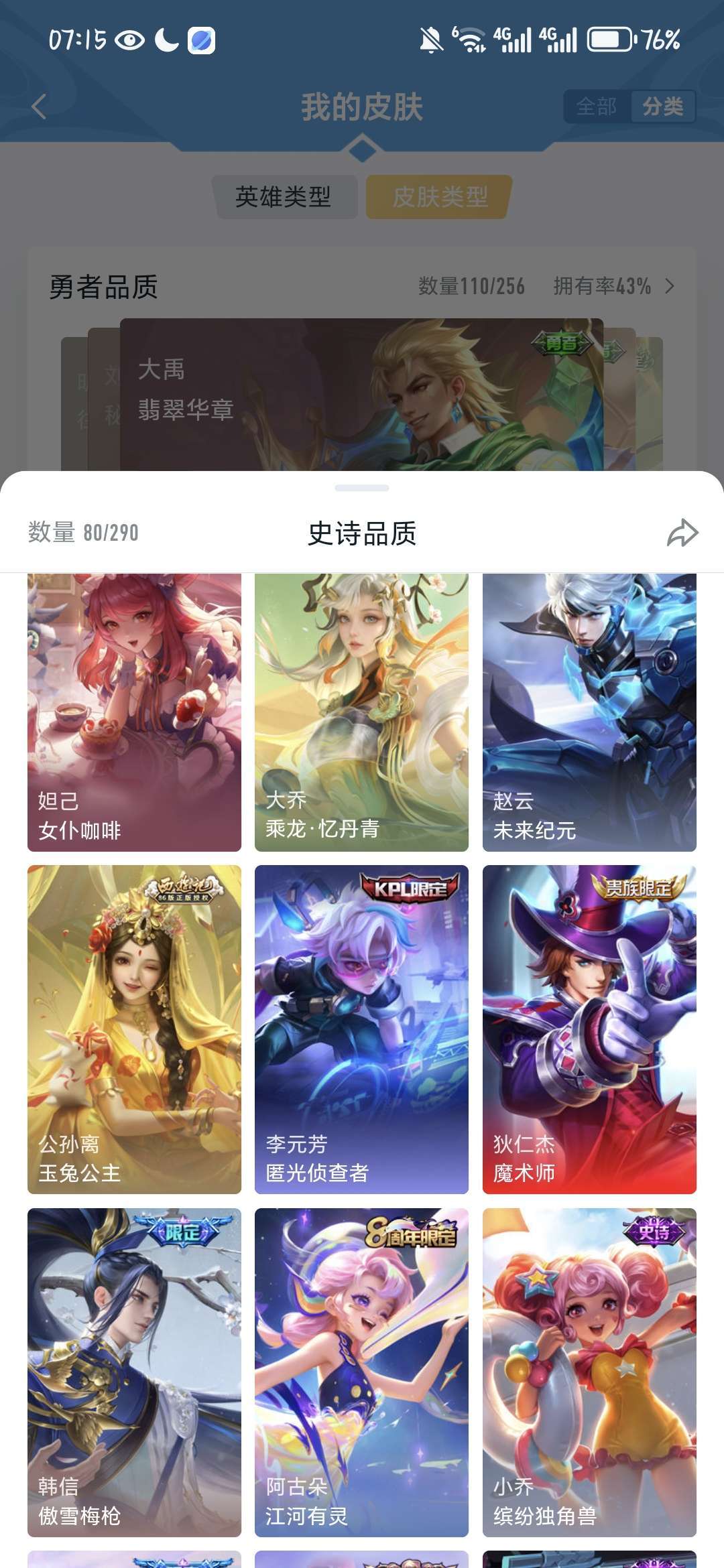Open 大乔 乘龙·忆丹青 skin card
The height and width of the screenshot is (1568, 724).
click(361, 712)
